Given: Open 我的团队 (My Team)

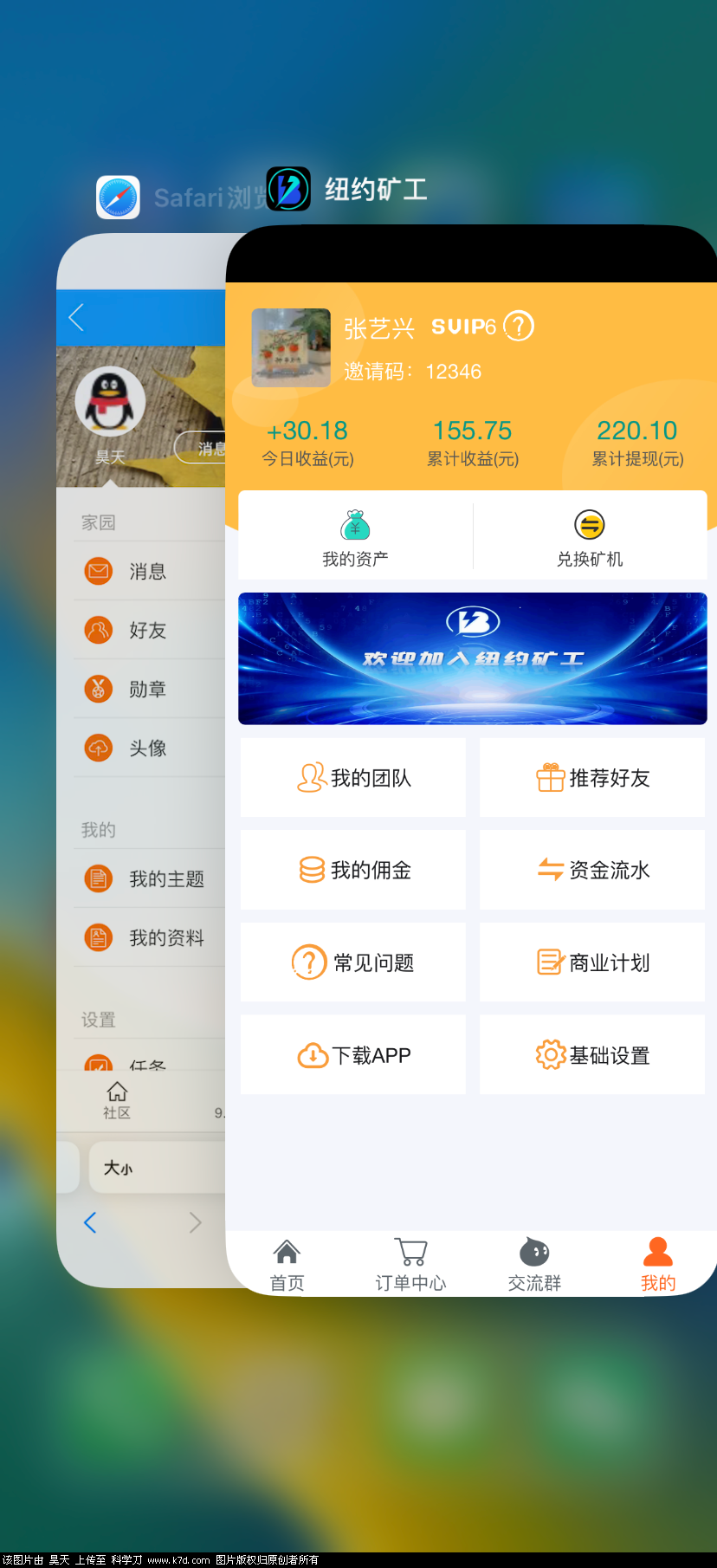Looking at the screenshot, I should pos(353,778).
